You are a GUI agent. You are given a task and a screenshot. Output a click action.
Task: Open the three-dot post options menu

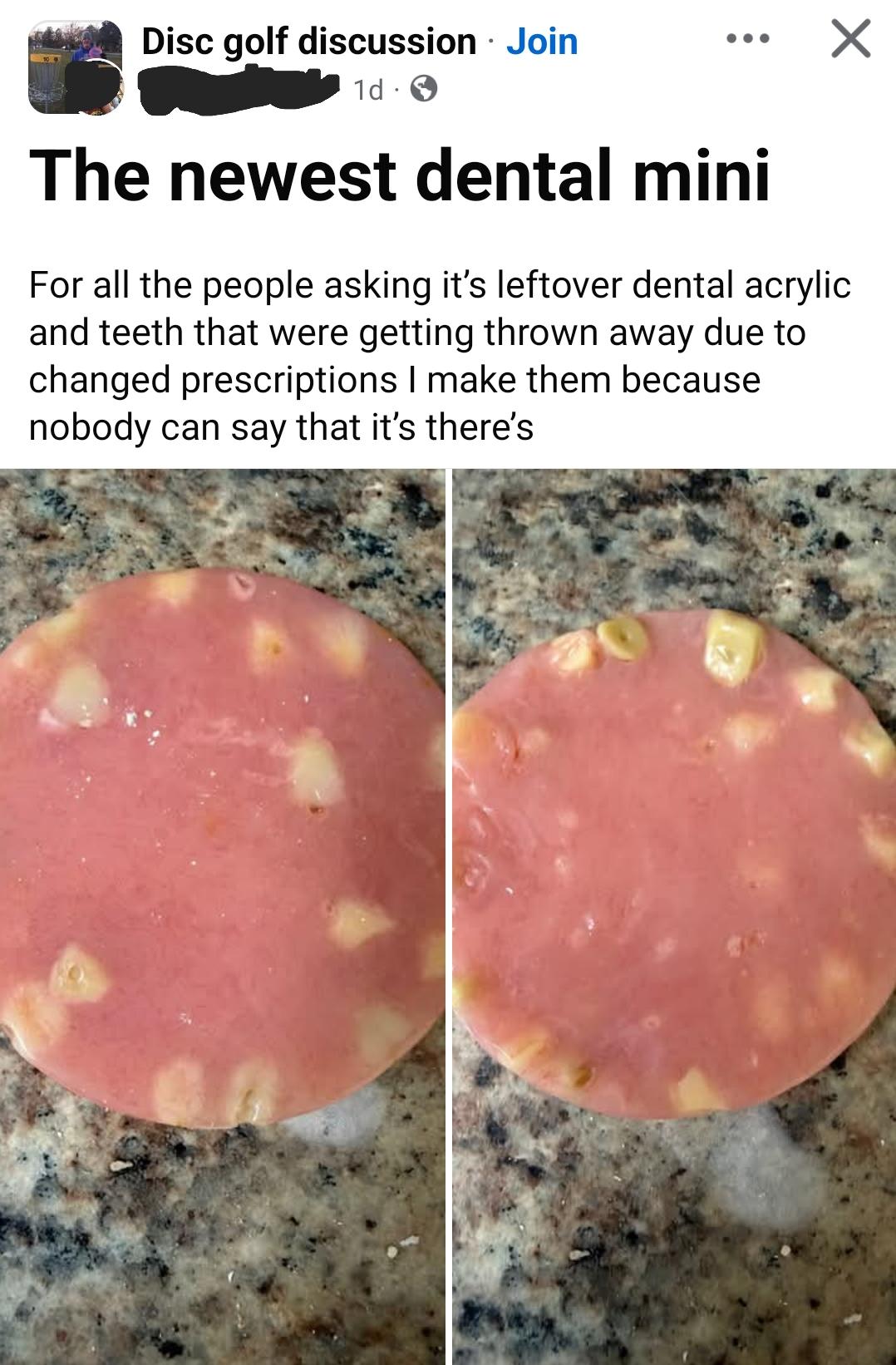[747, 39]
